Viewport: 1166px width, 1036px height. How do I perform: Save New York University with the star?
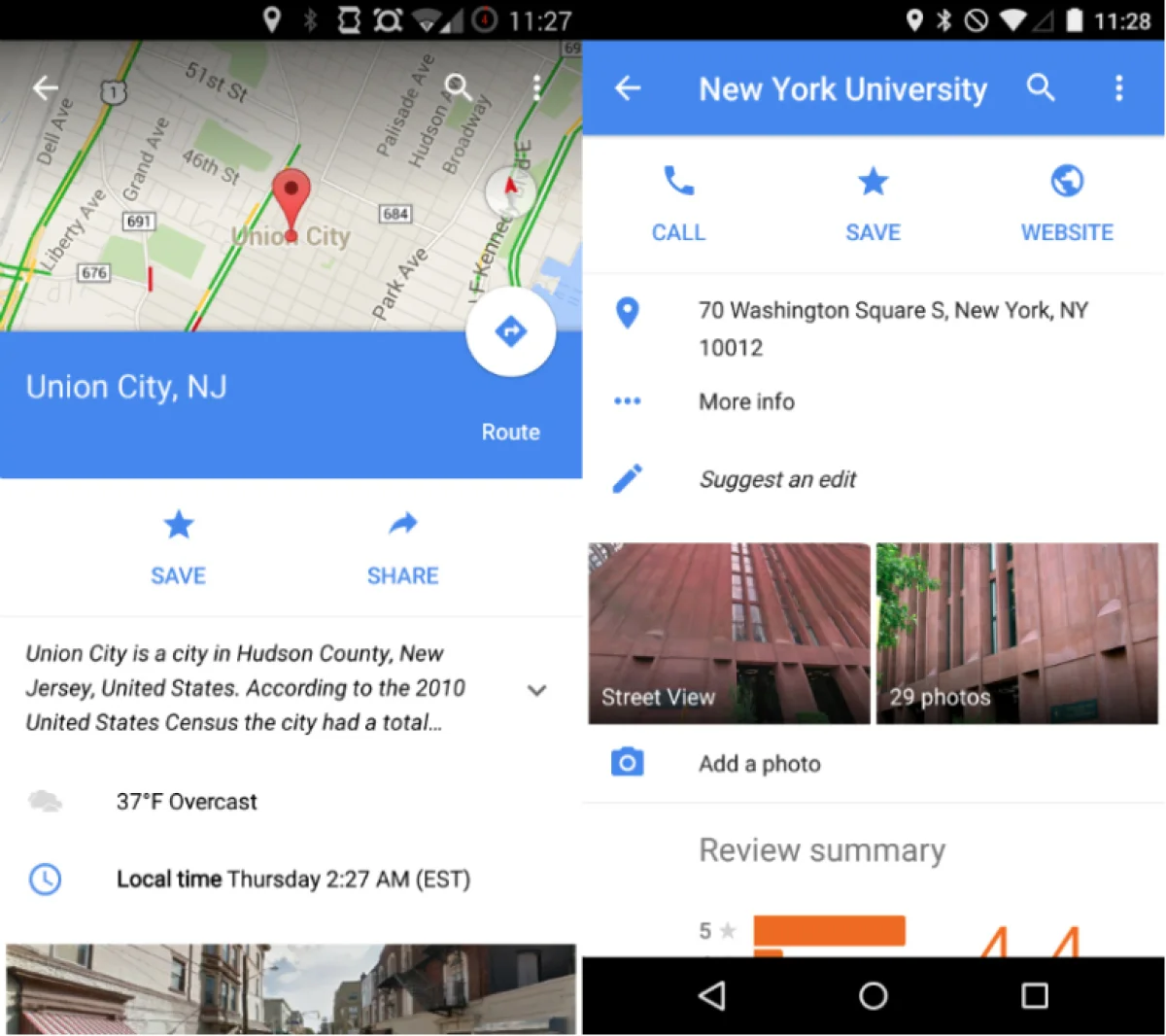click(x=873, y=202)
